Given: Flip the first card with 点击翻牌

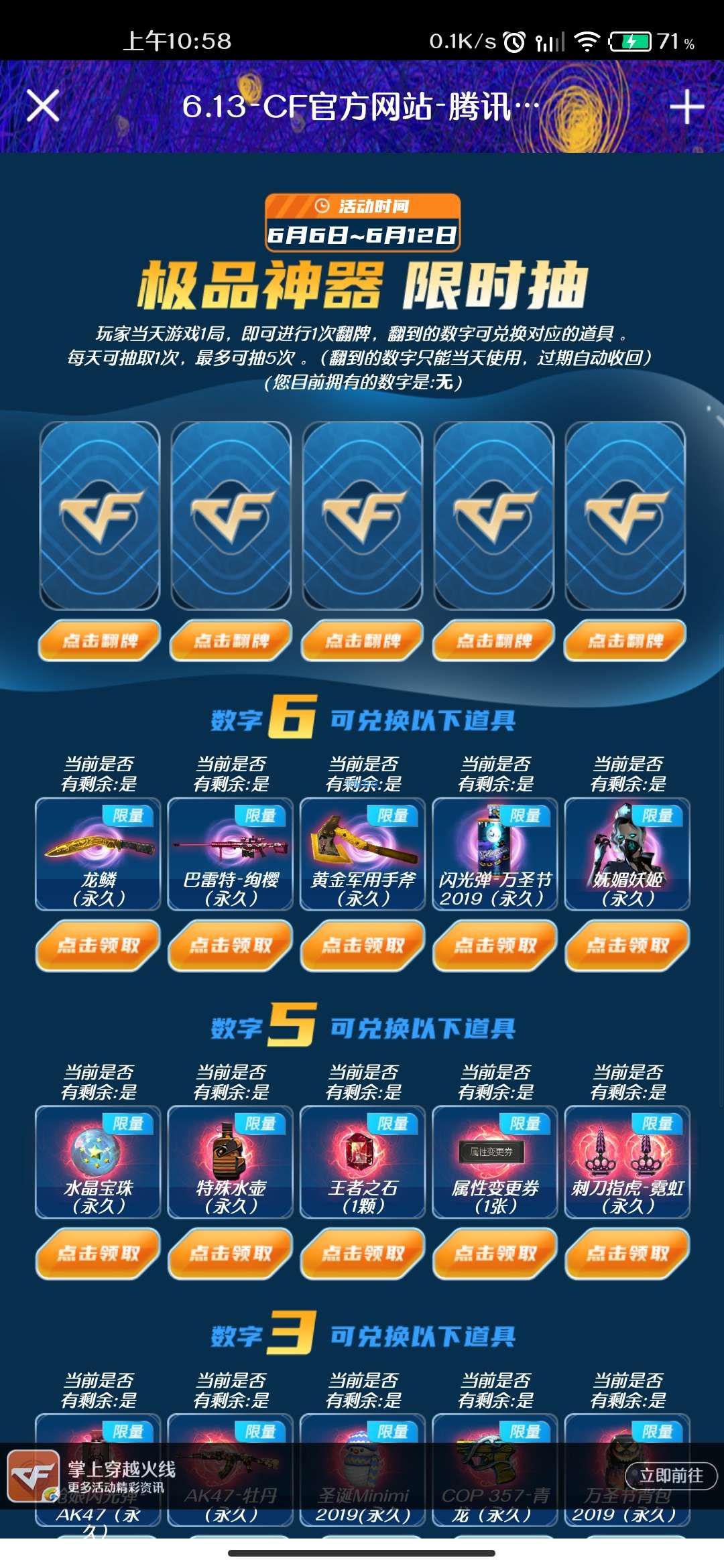Looking at the screenshot, I should [x=100, y=641].
